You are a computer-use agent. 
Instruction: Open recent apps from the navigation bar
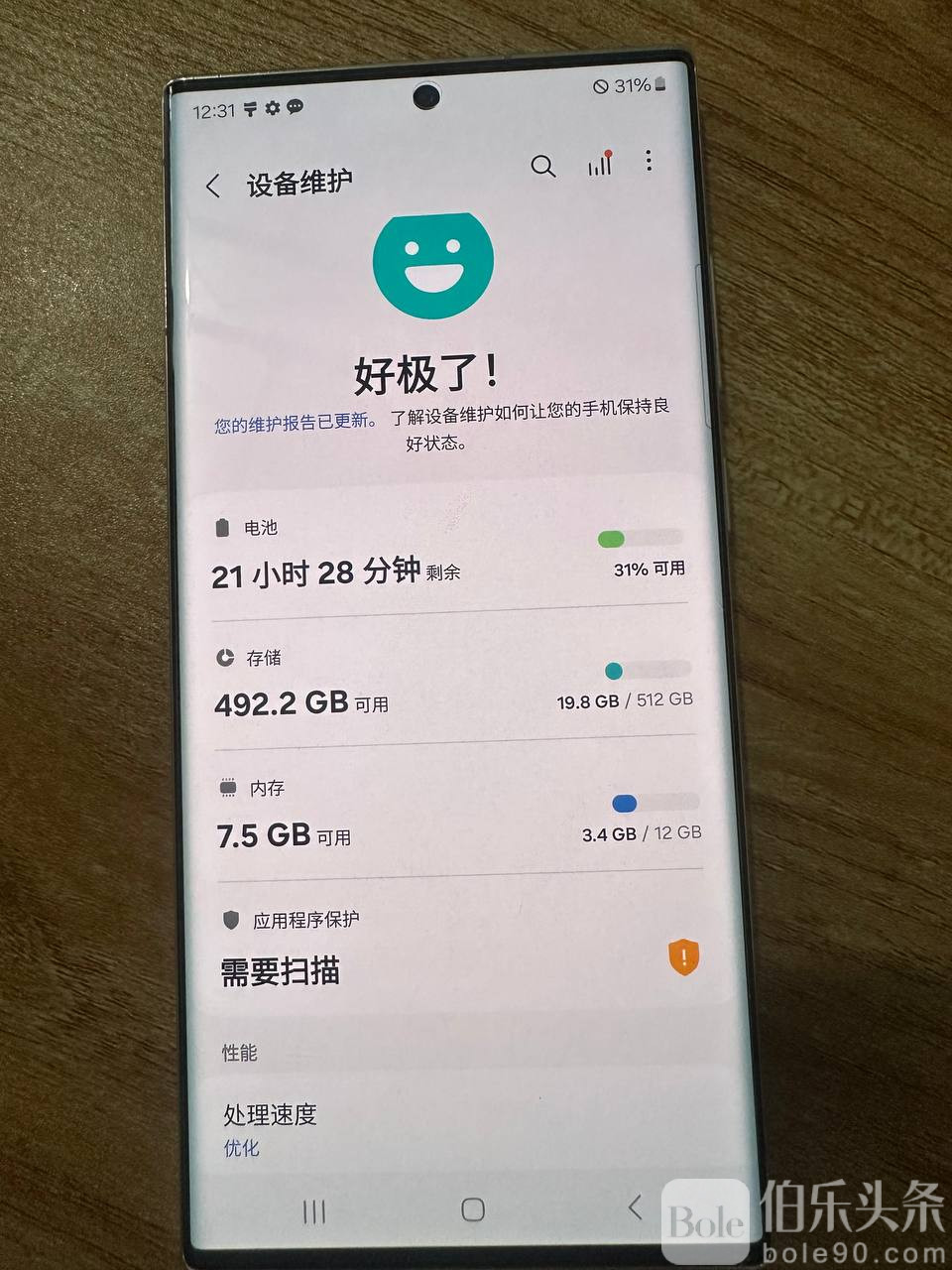coord(313,1210)
